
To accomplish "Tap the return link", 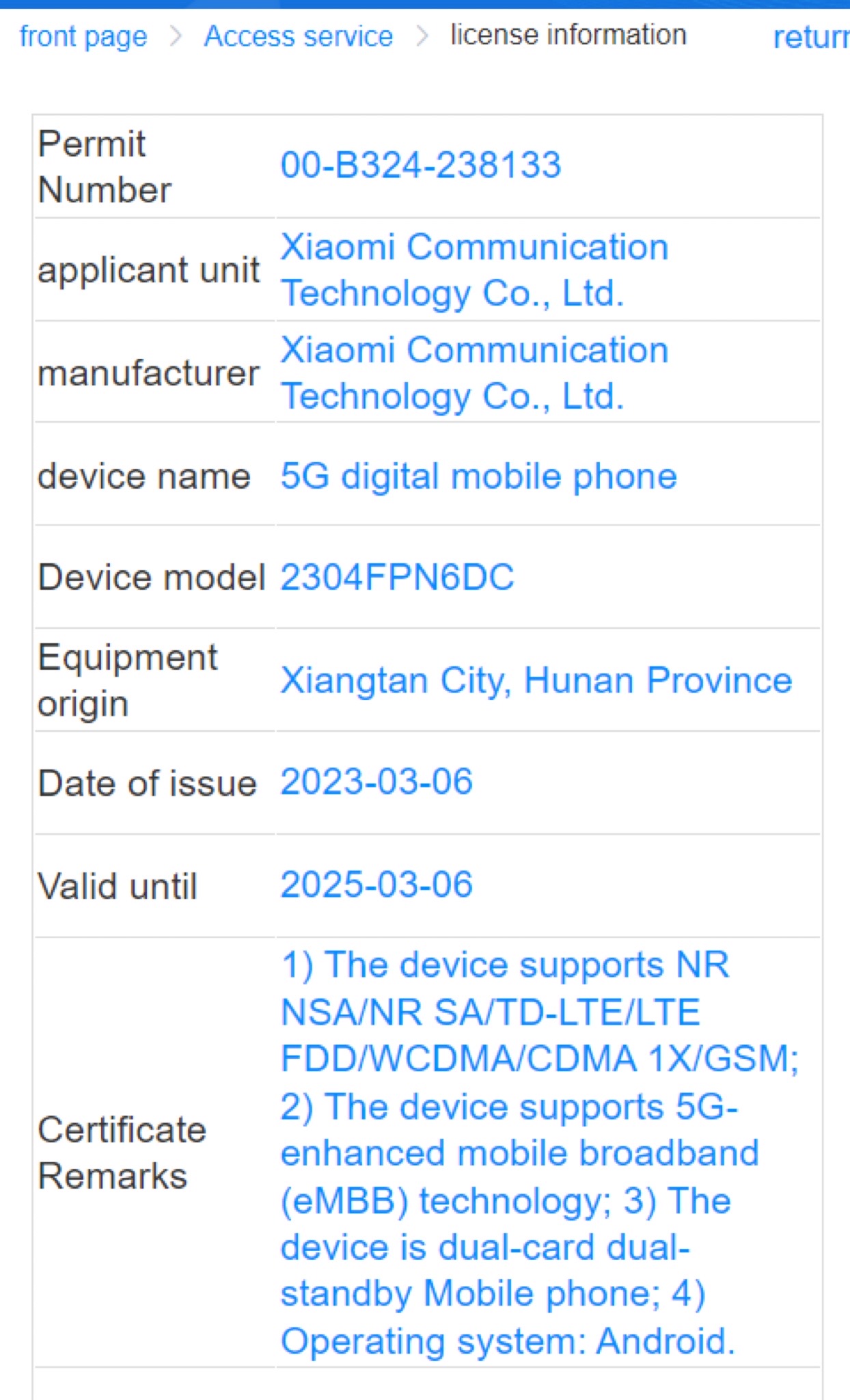I will [x=811, y=37].
